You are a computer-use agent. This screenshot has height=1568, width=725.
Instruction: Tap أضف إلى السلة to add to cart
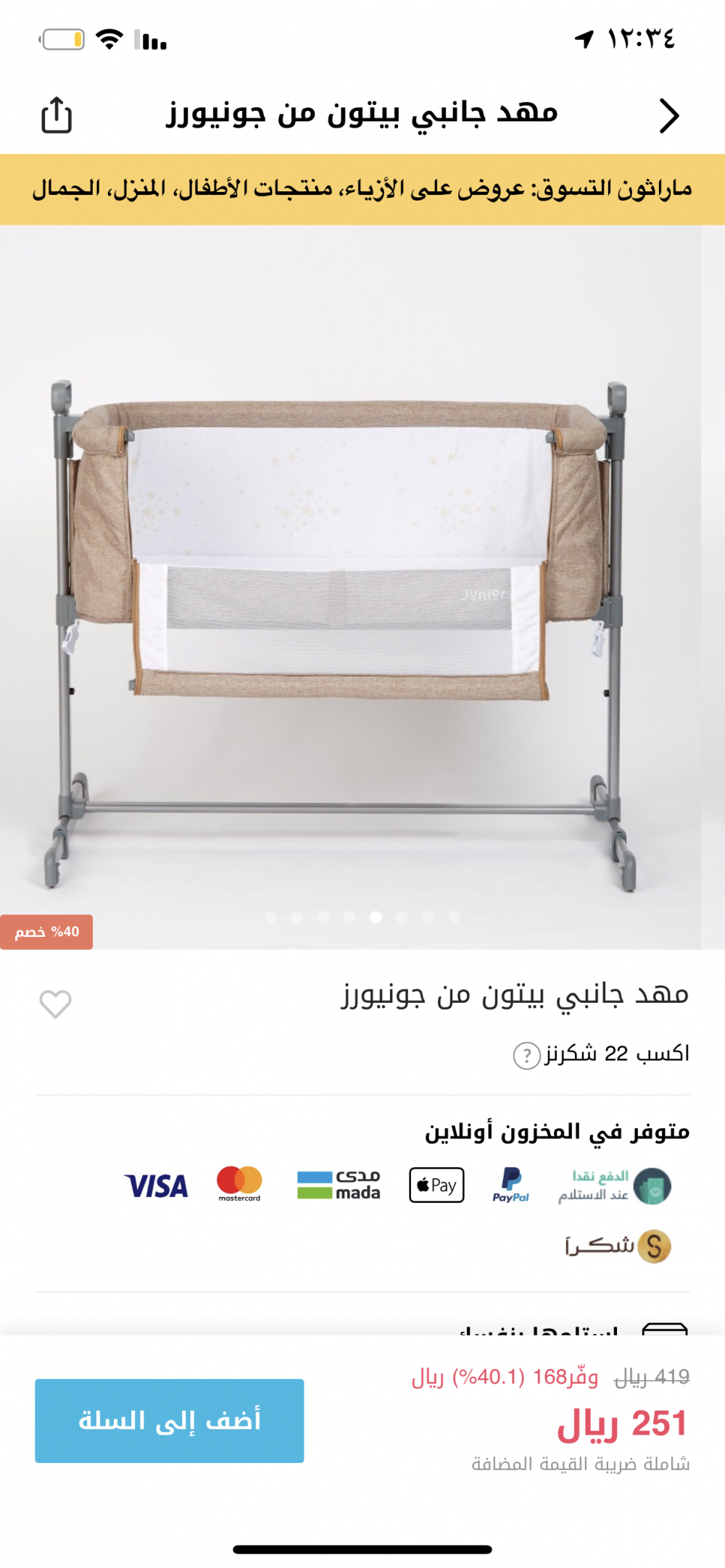click(x=170, y=1420)
